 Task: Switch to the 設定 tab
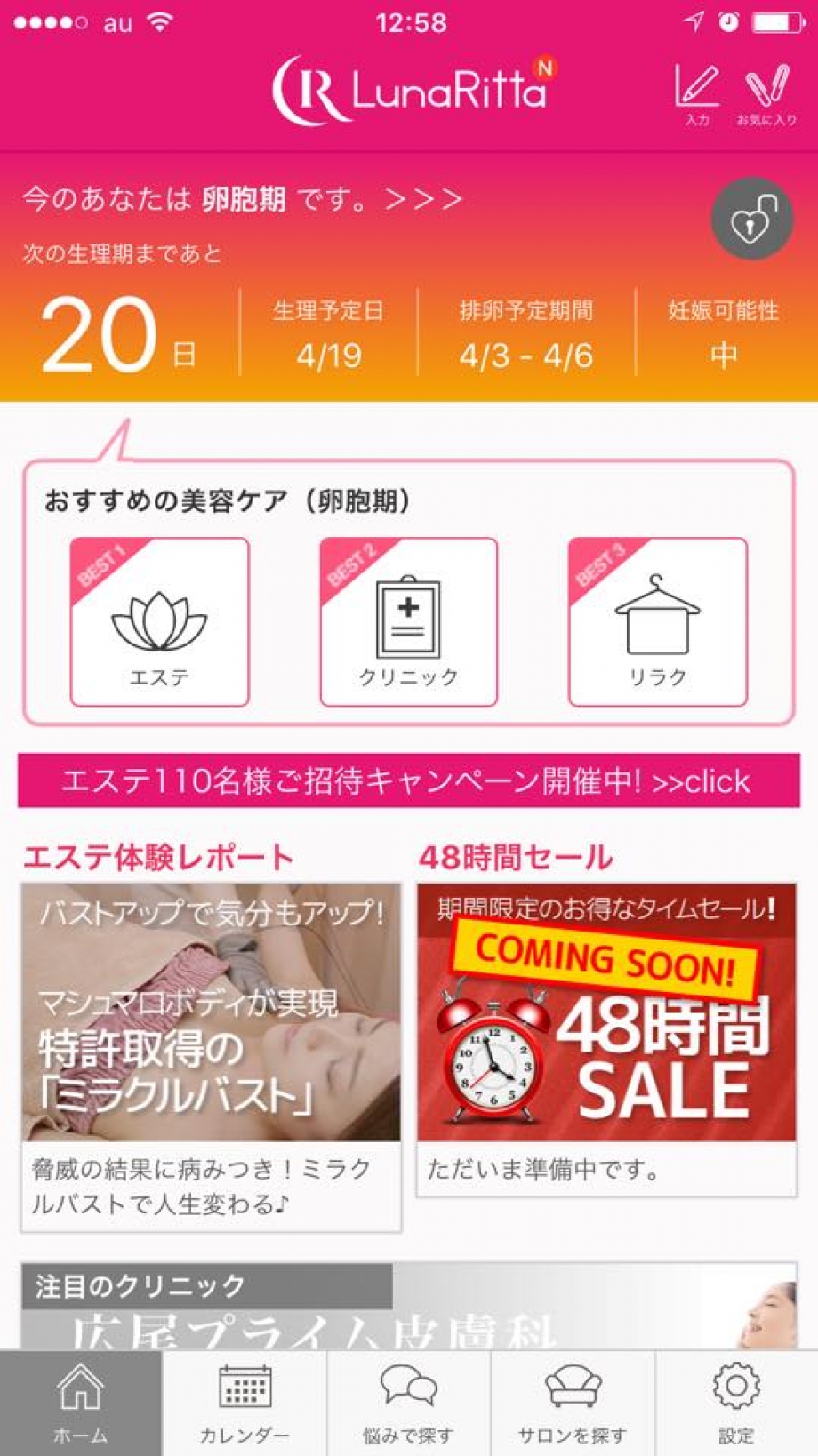[736, 1403]
